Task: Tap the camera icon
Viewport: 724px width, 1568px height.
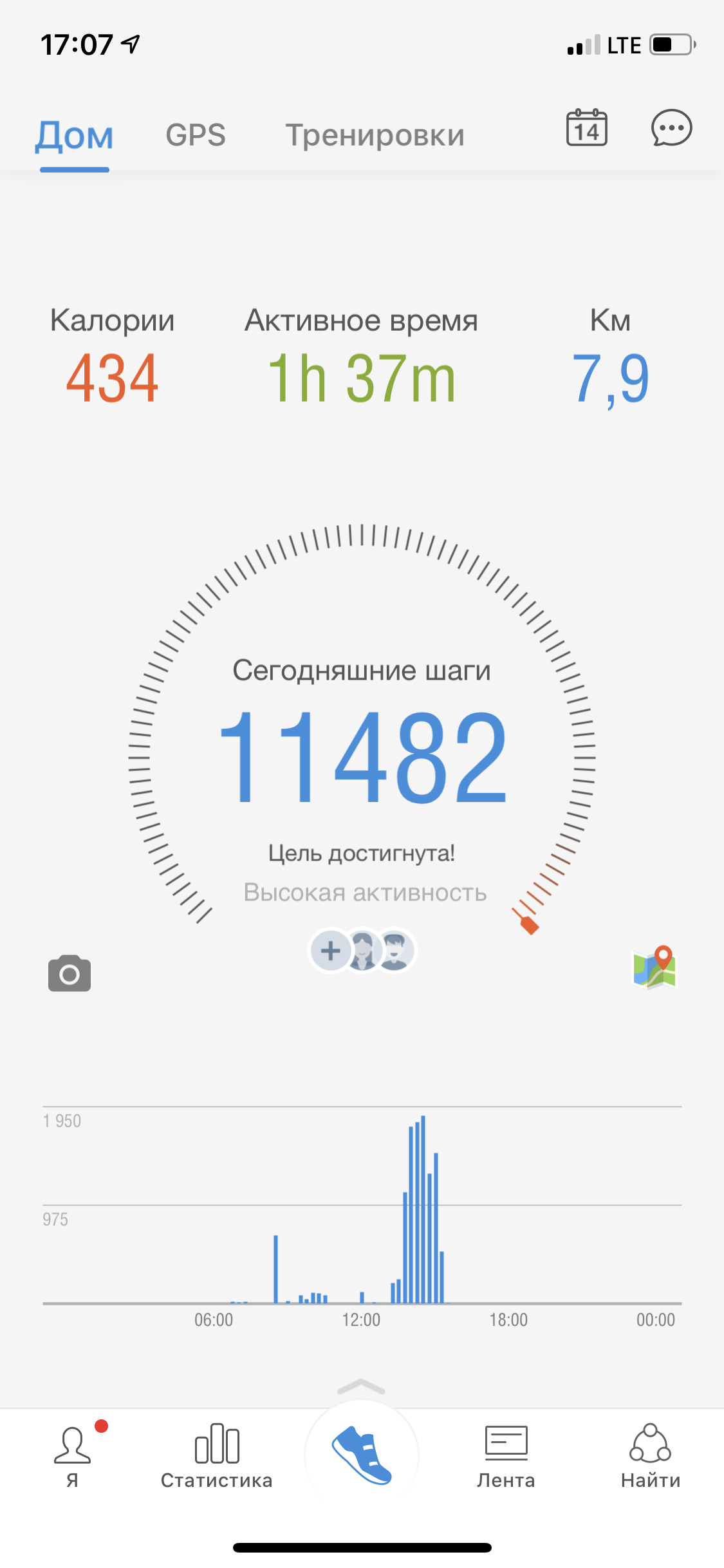Action: coord(70,973)
